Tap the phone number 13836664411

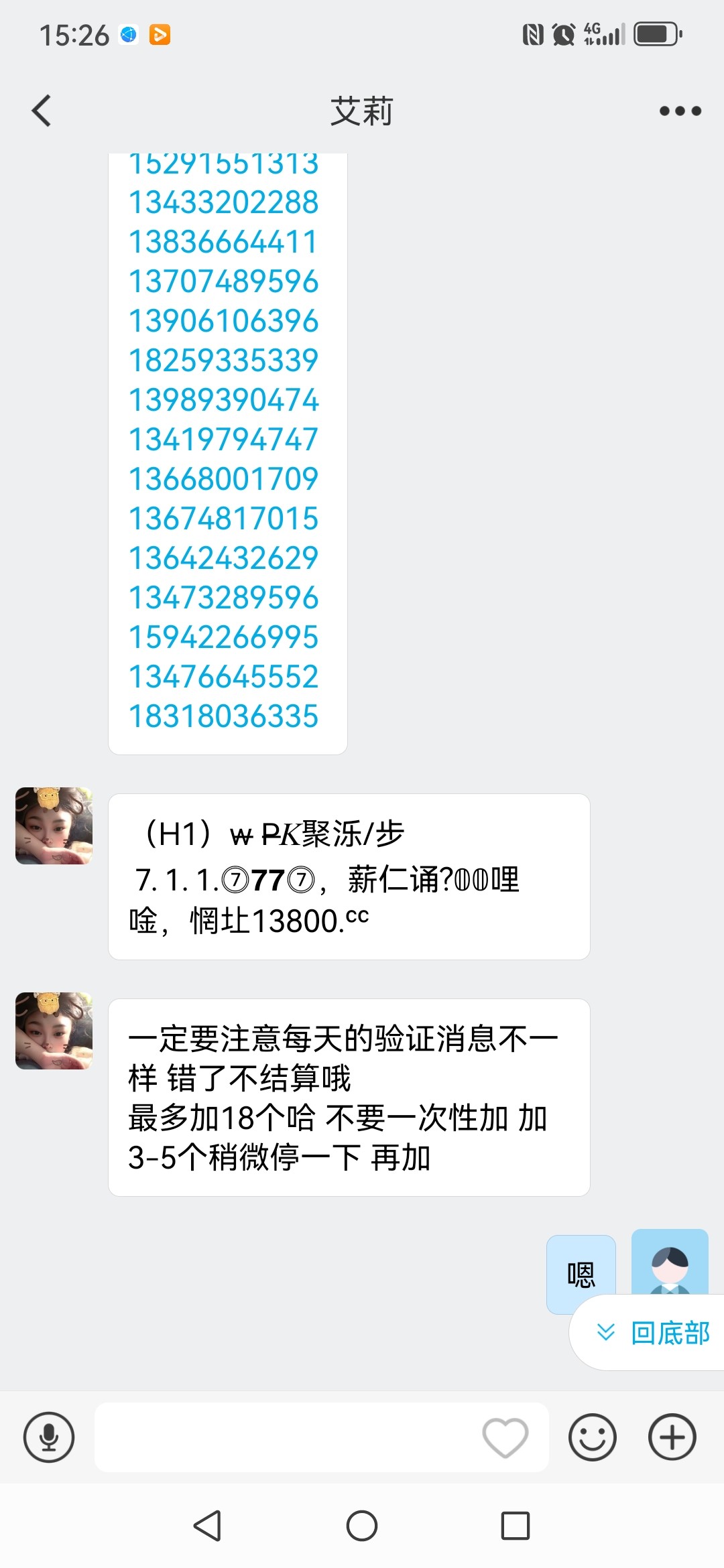(223, 242)
